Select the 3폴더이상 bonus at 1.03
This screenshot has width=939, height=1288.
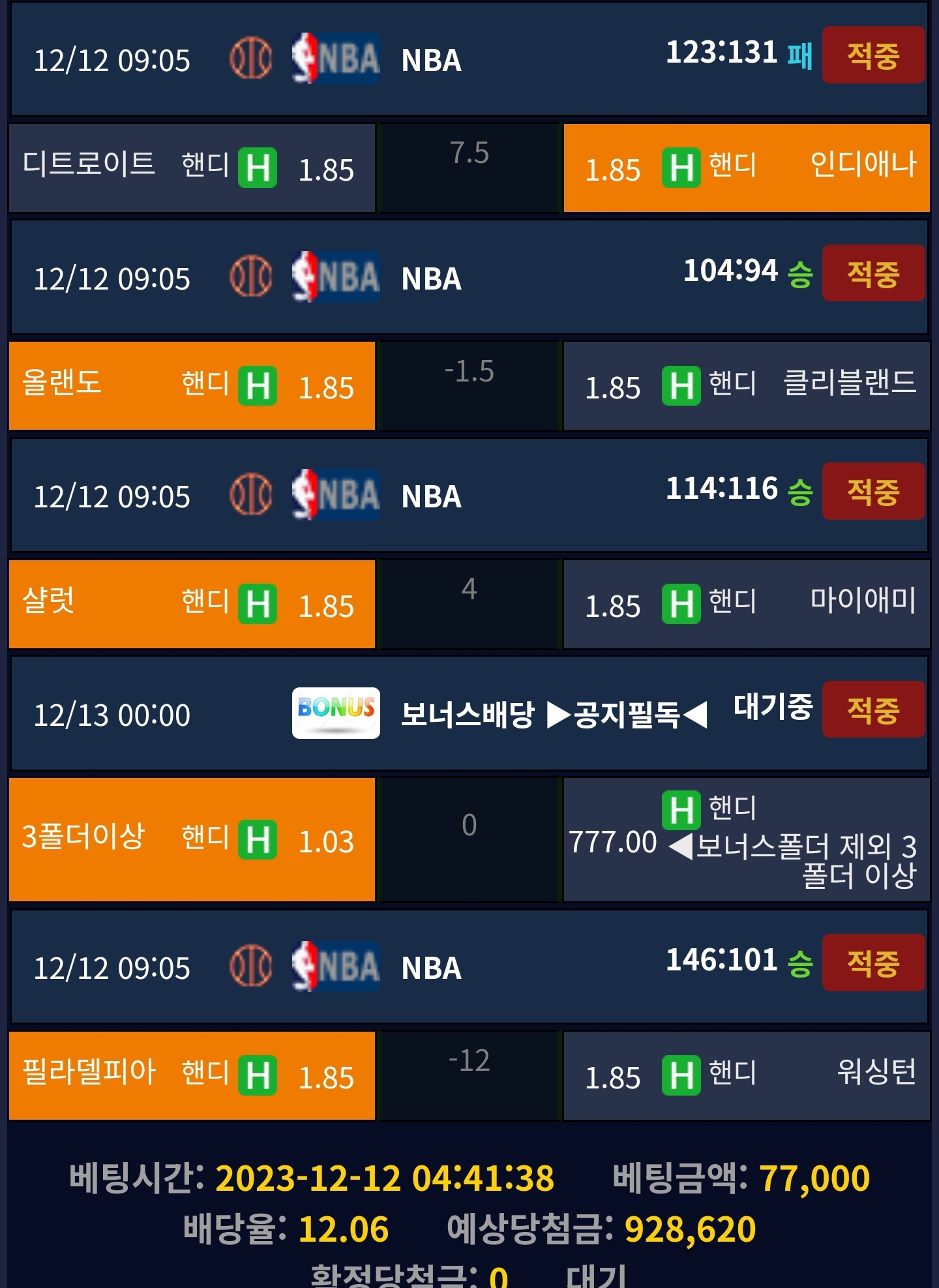(x=192, y=839)
